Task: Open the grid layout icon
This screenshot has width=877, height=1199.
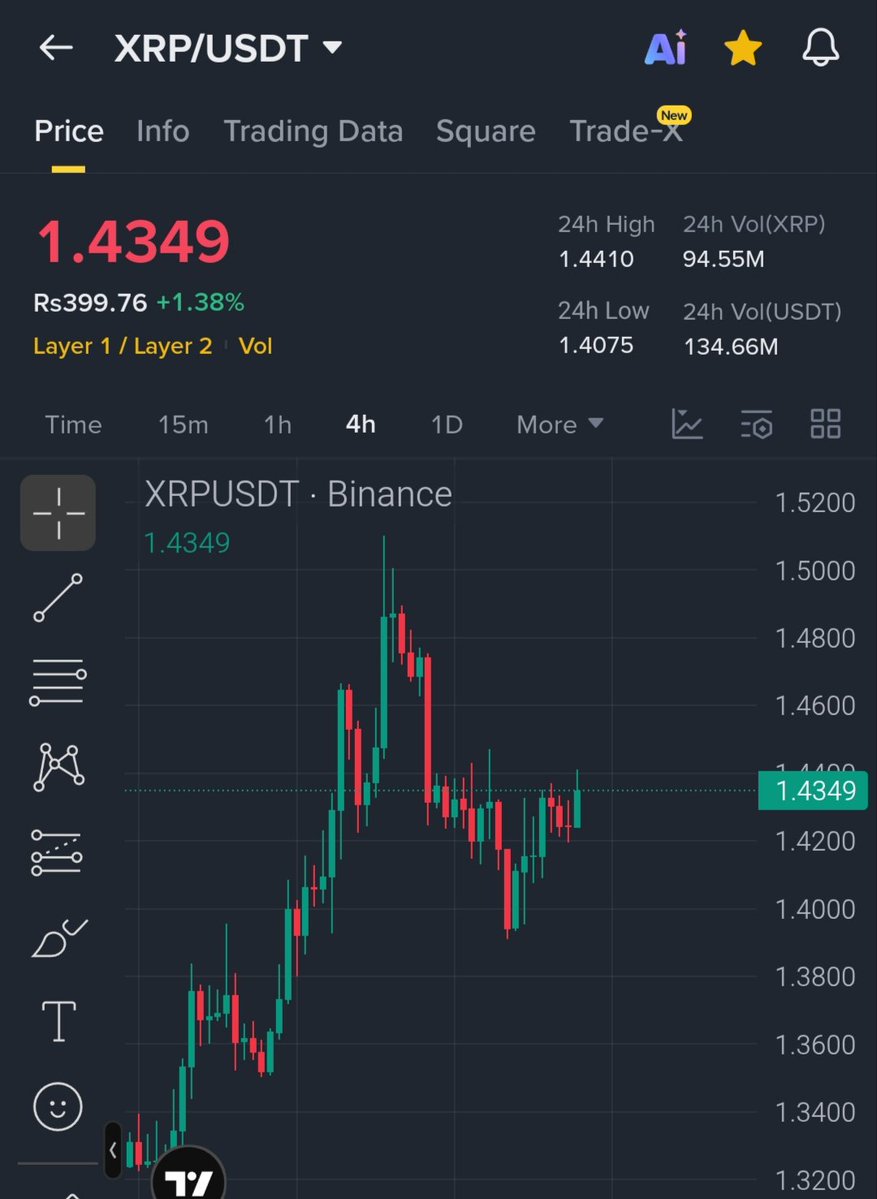Action: pyautogui.click(x=825, y=424)
